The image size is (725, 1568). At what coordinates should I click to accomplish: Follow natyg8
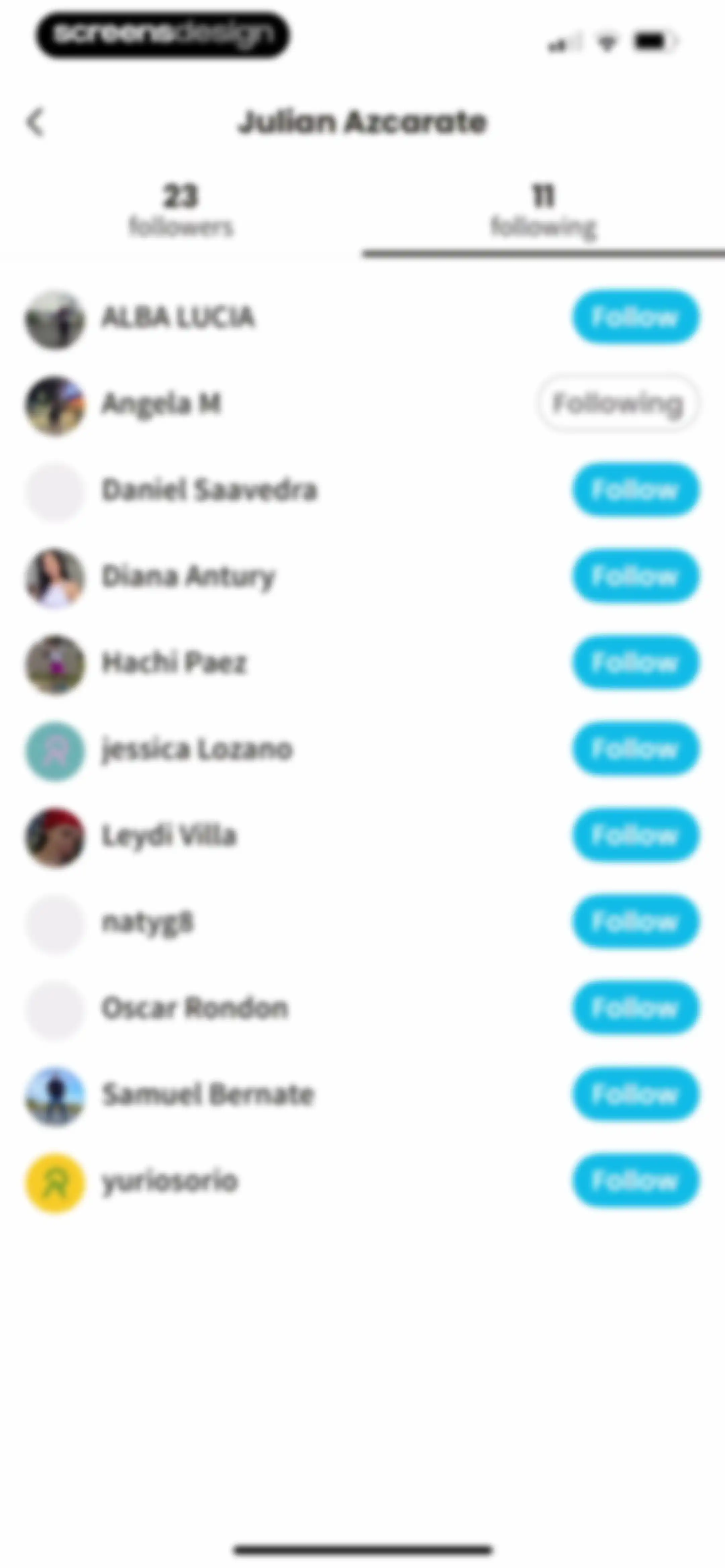635,922
